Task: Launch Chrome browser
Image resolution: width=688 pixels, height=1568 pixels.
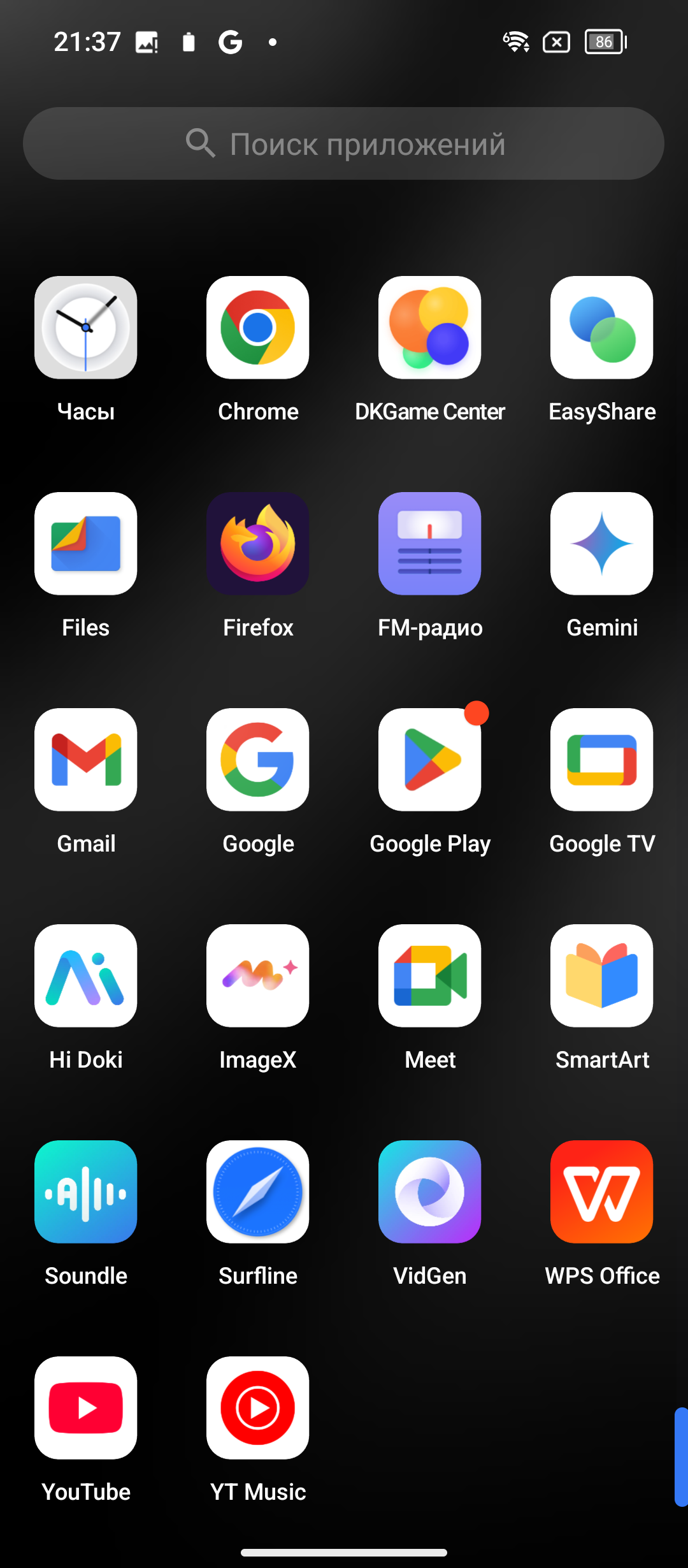Action: (x=258, y=328)
